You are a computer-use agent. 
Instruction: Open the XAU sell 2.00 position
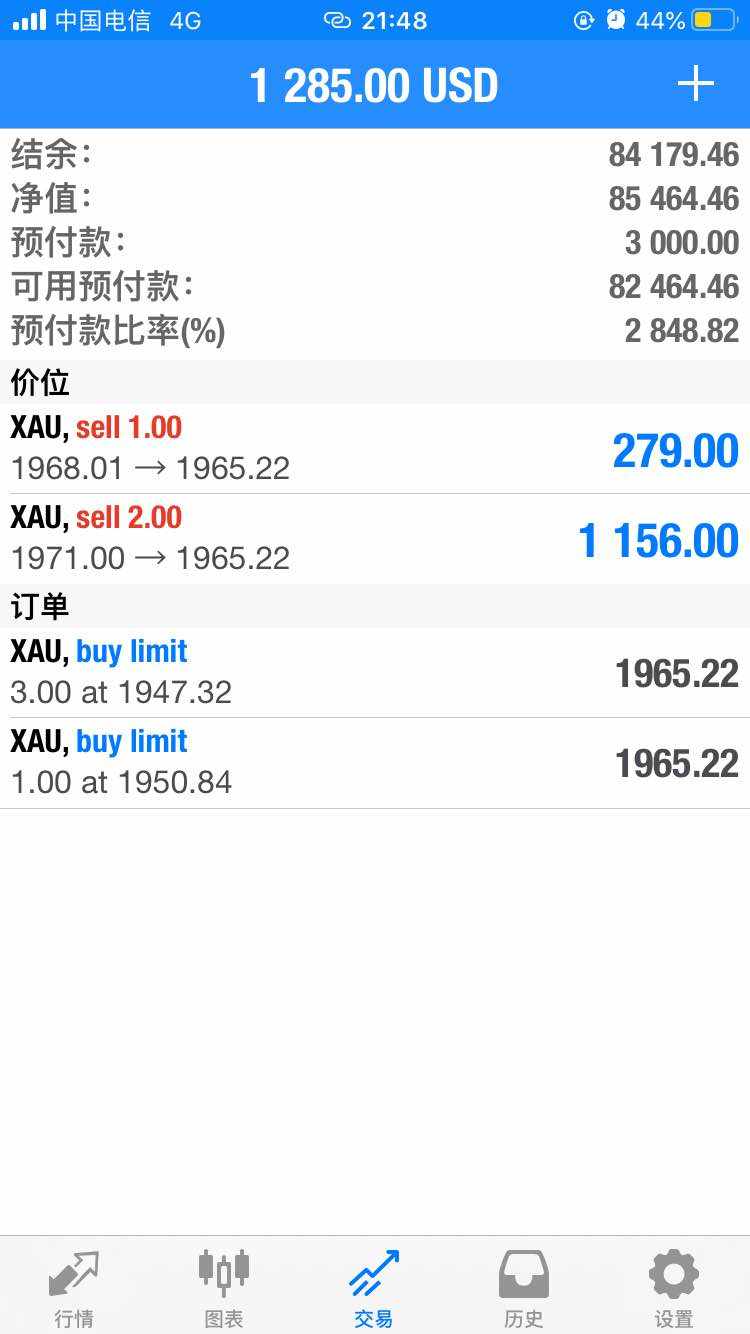tap(375, 539)
